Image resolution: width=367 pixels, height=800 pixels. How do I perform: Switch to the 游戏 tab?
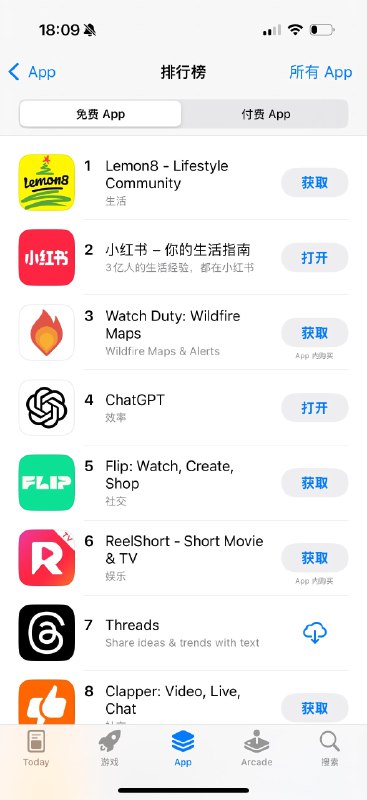(x=109, y=748)
